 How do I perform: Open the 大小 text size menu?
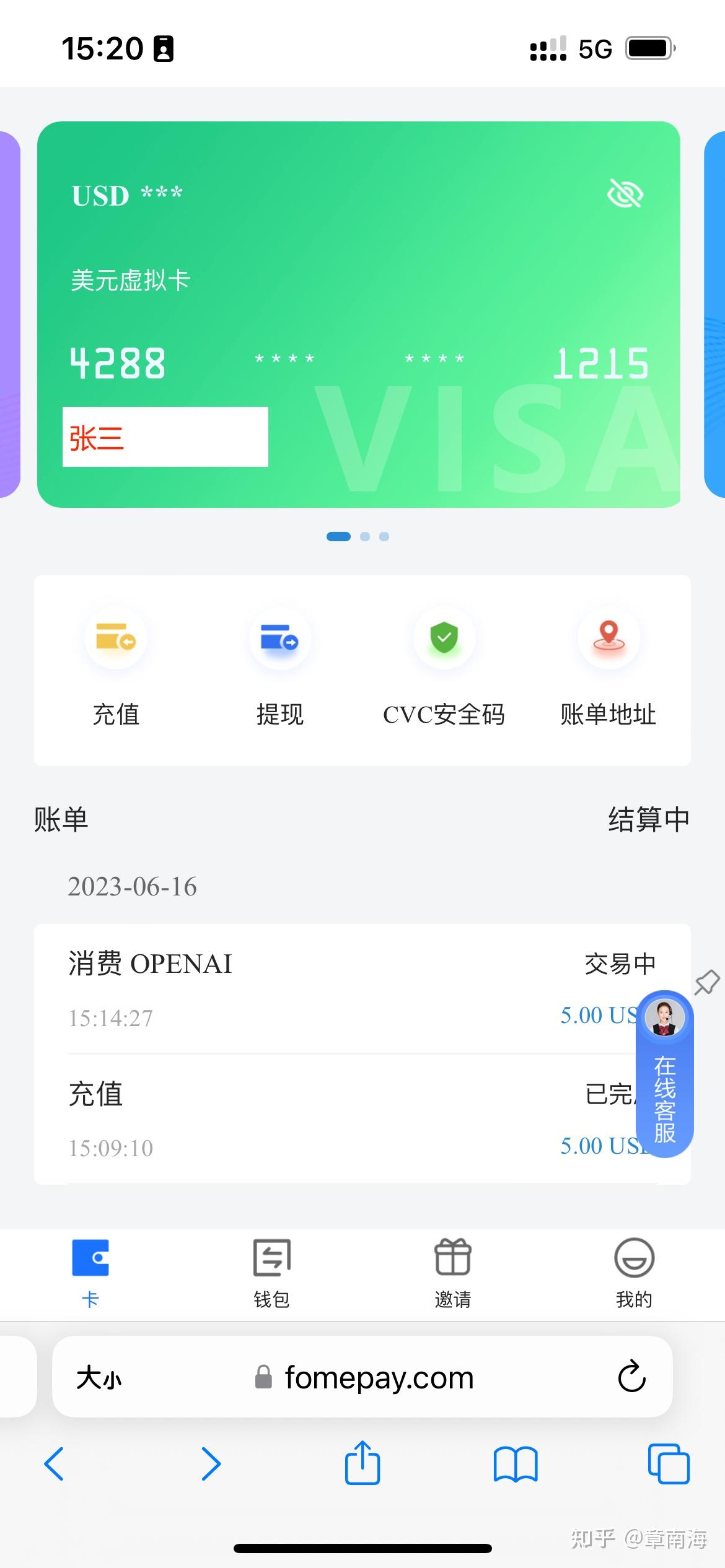(99, 1379)
